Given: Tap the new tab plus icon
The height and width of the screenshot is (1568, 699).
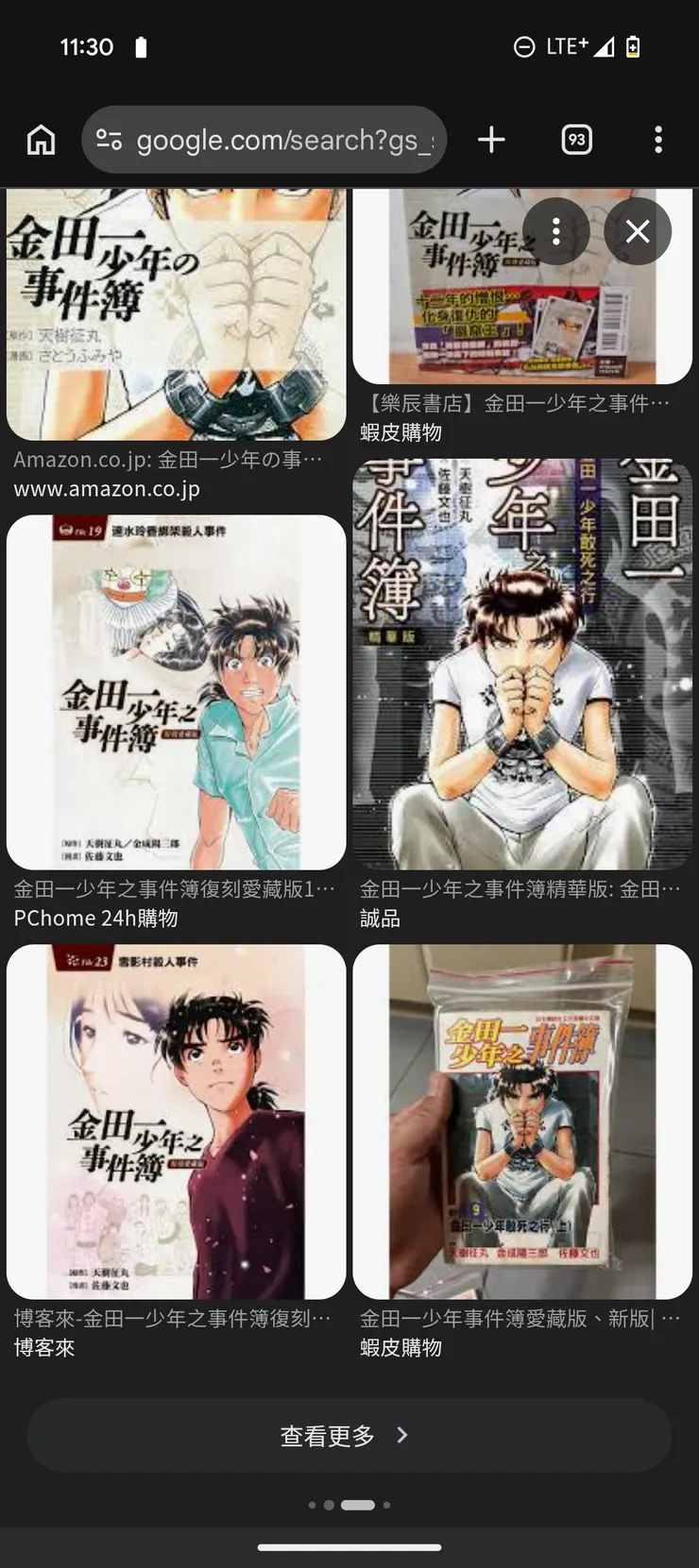Looking at the screenshot, I should click(490, 139).
